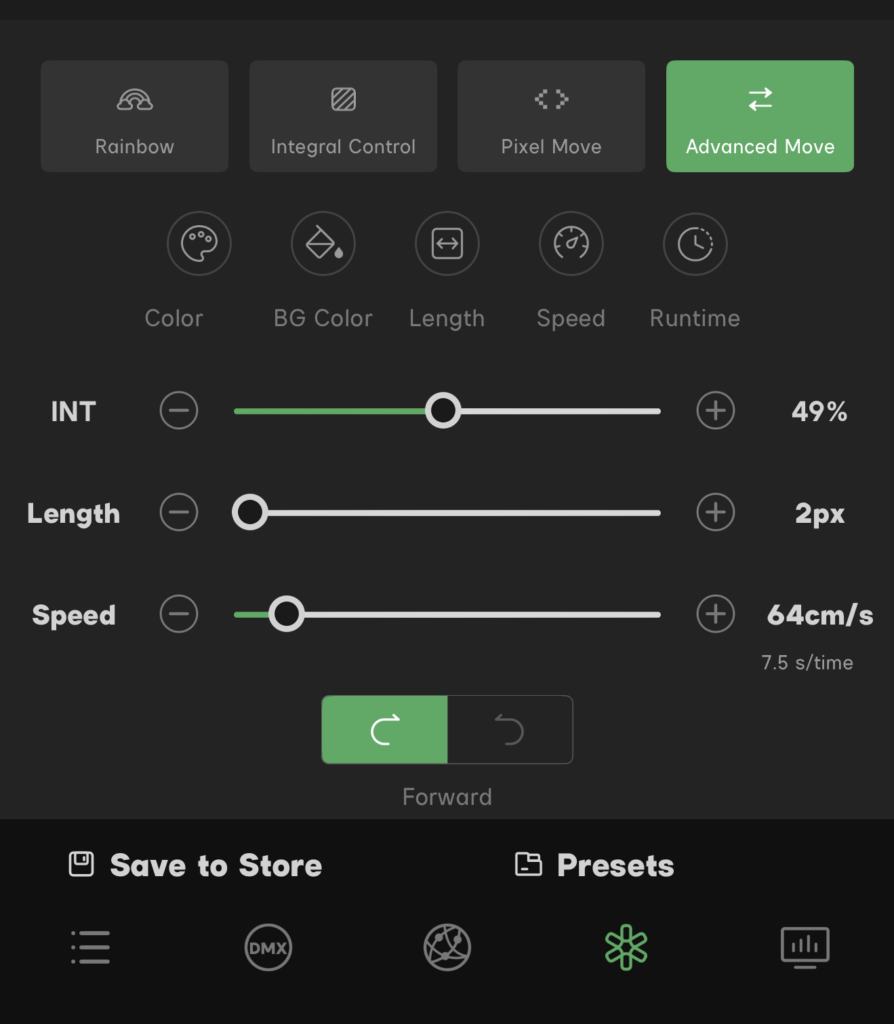The width and height of the screenshot is (894, 1024).
Task: Open the DMX tab
Action: point(268,947)
